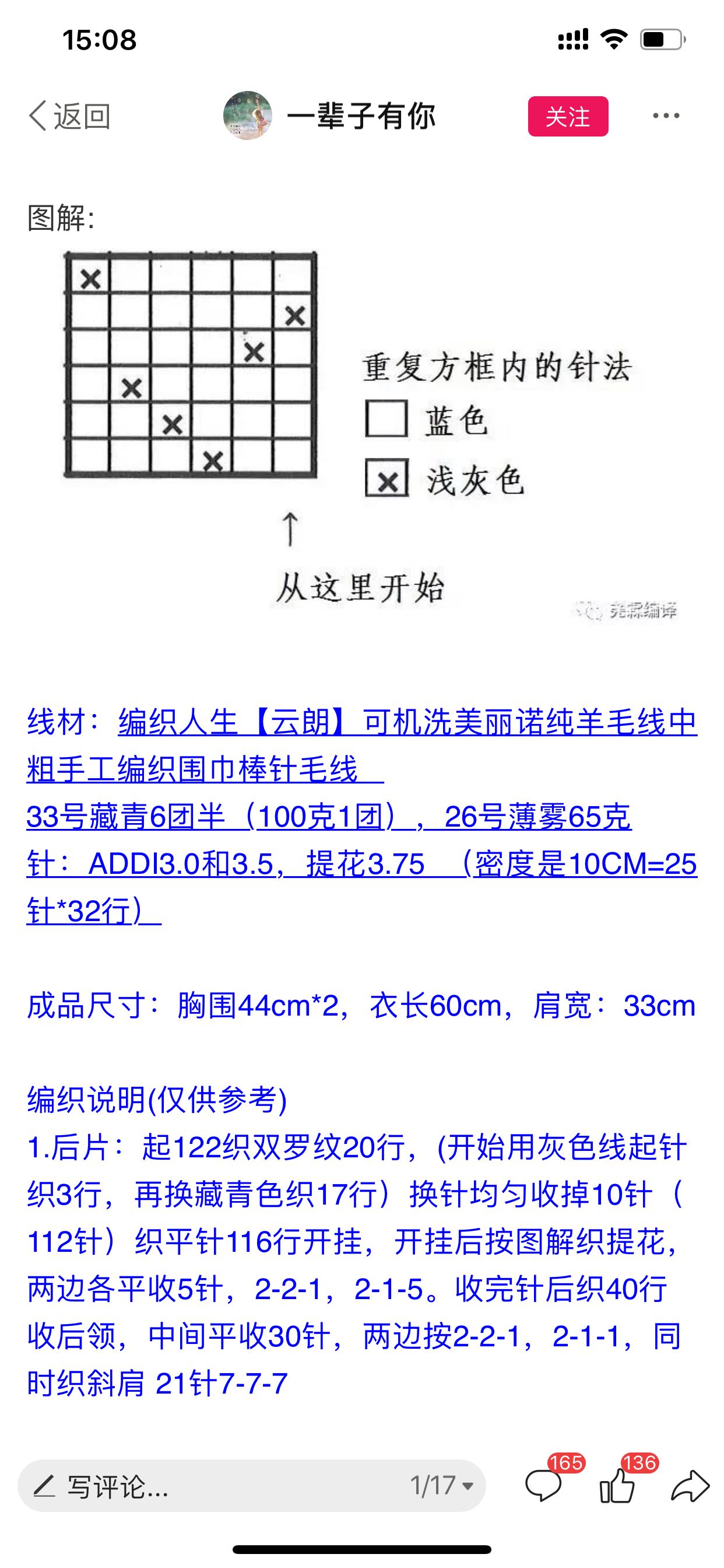Follow the author with 关注
Screen dimensions: 724x1568
(568, 116)
